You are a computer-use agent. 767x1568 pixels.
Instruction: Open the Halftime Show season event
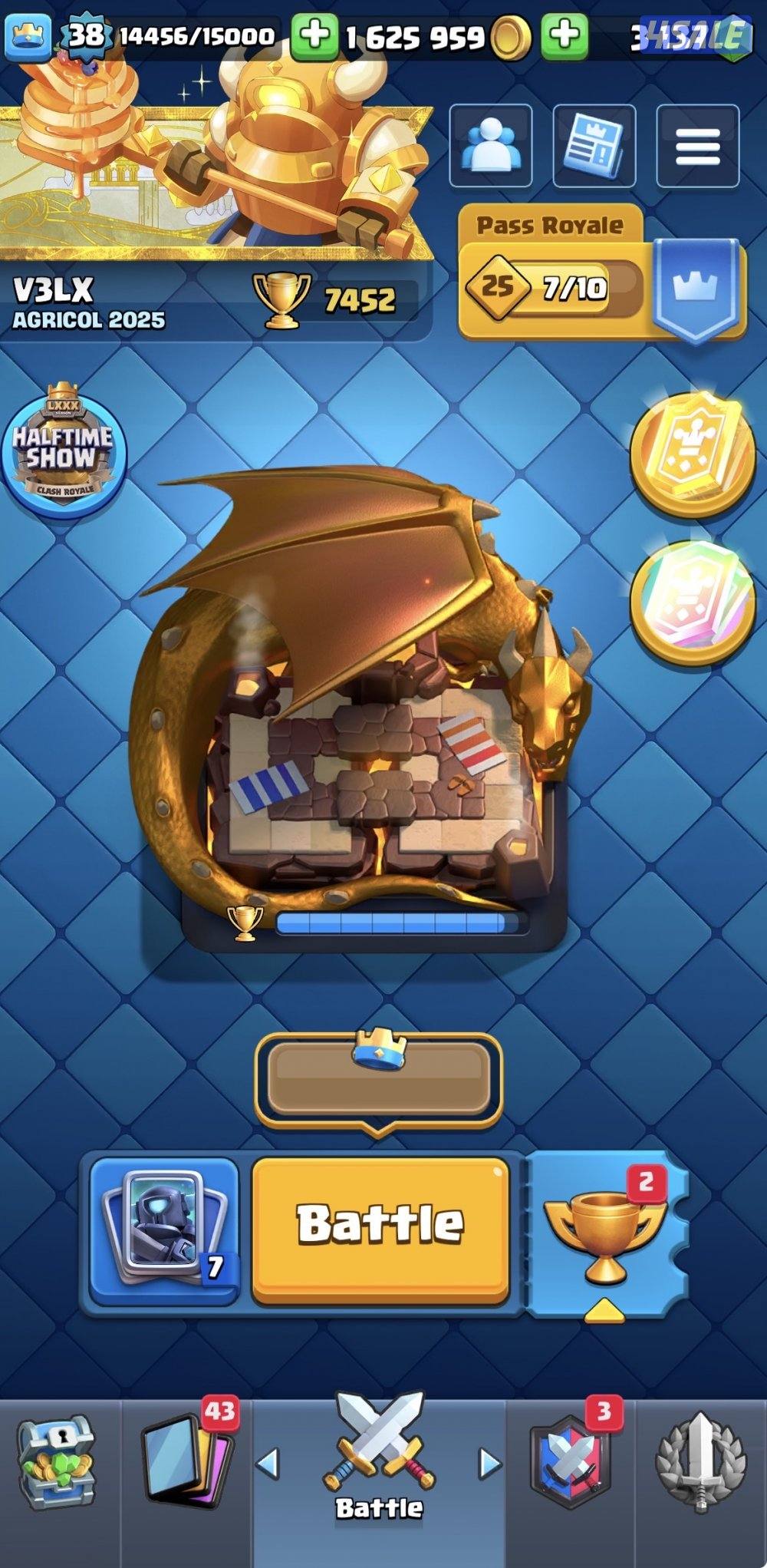pos(63,453)
